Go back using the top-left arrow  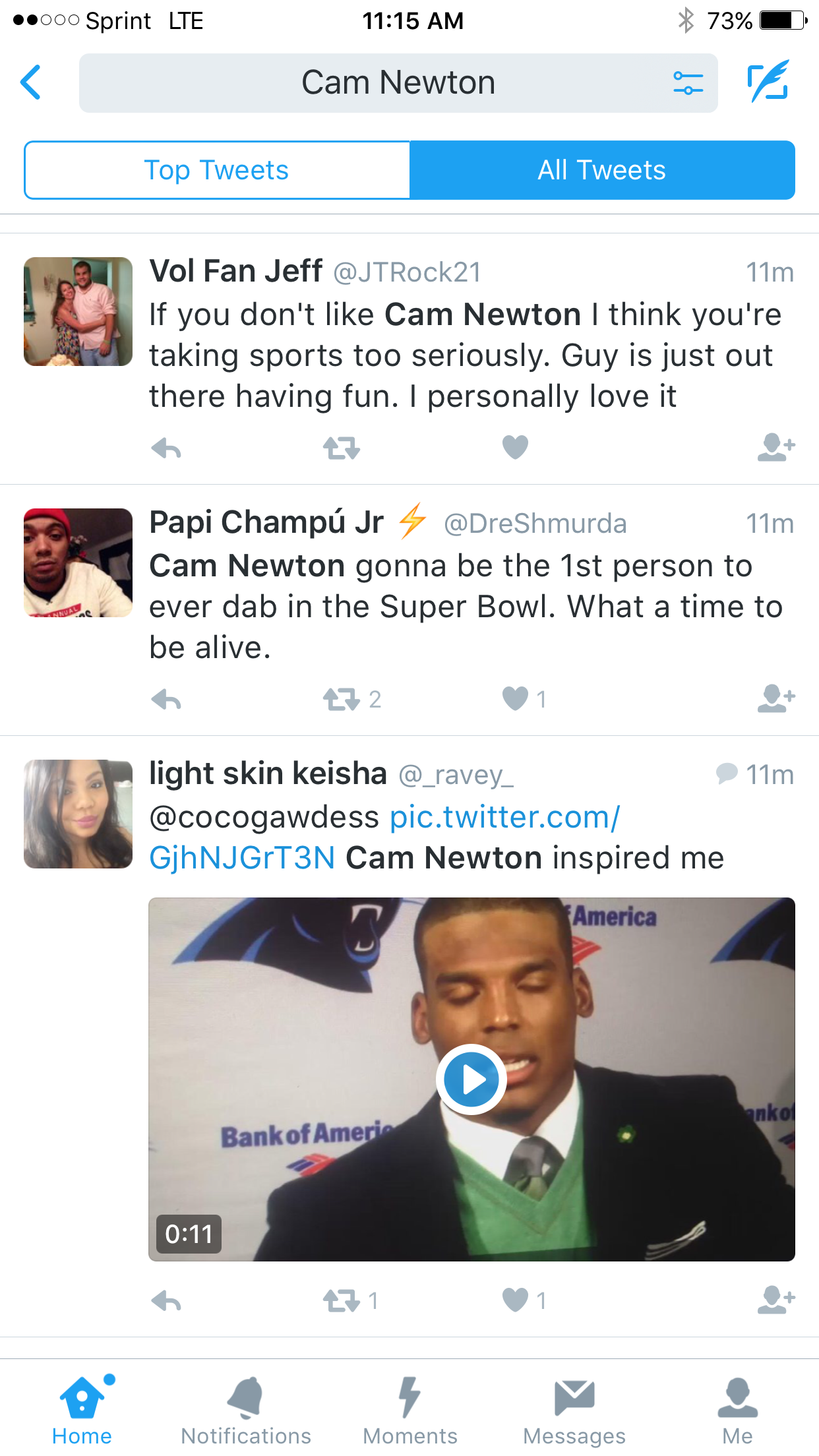tap(31, 82)
